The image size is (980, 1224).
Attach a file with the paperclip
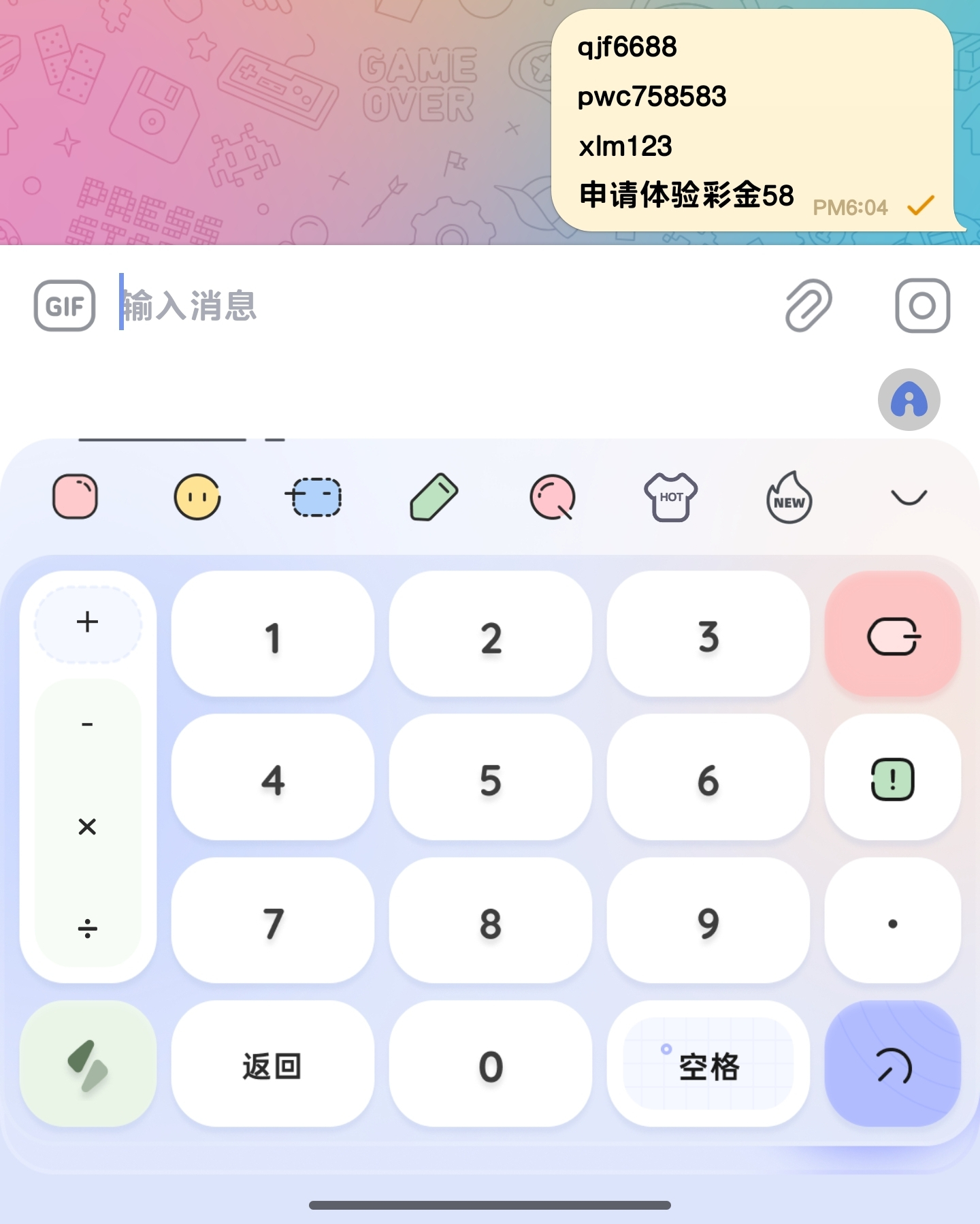pyautogui.click(x=808, y=306)
